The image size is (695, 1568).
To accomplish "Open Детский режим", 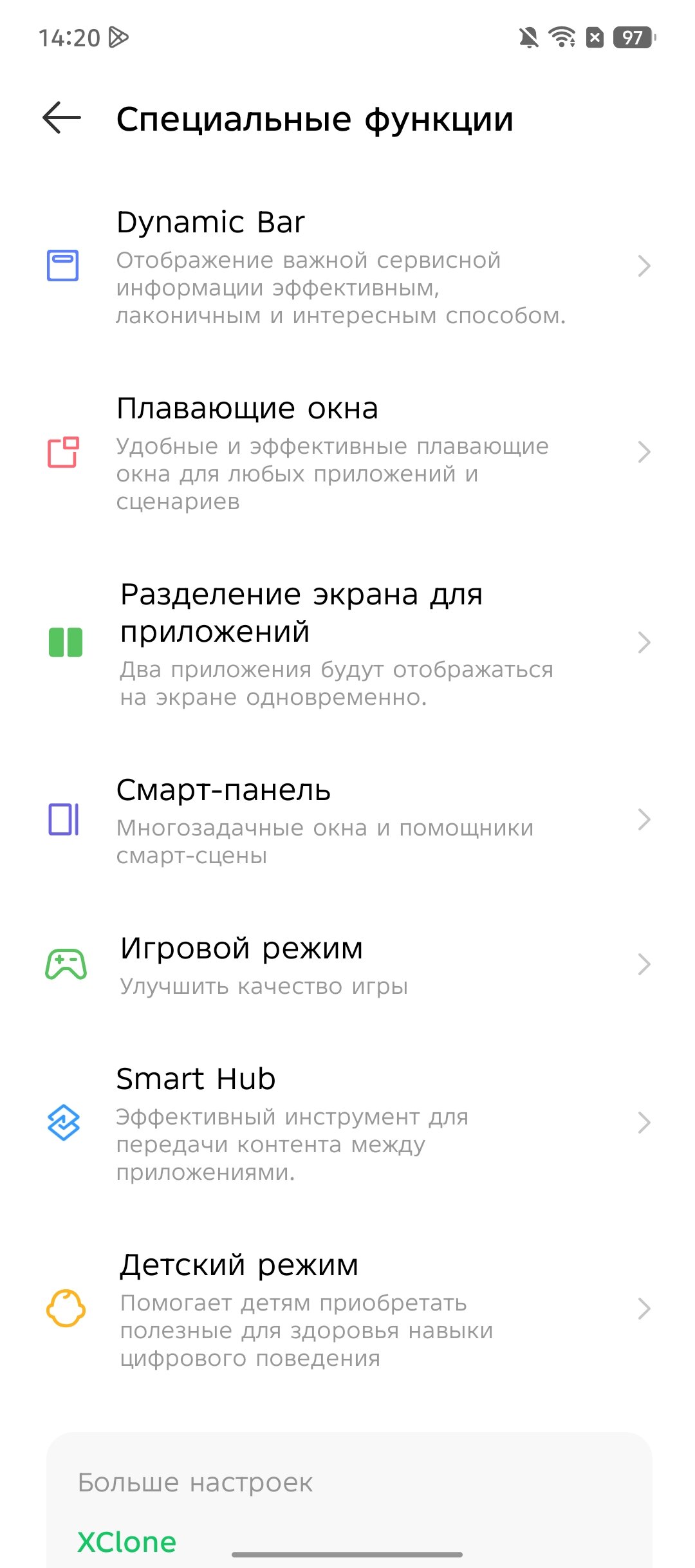I will (x=347, y=1309).
